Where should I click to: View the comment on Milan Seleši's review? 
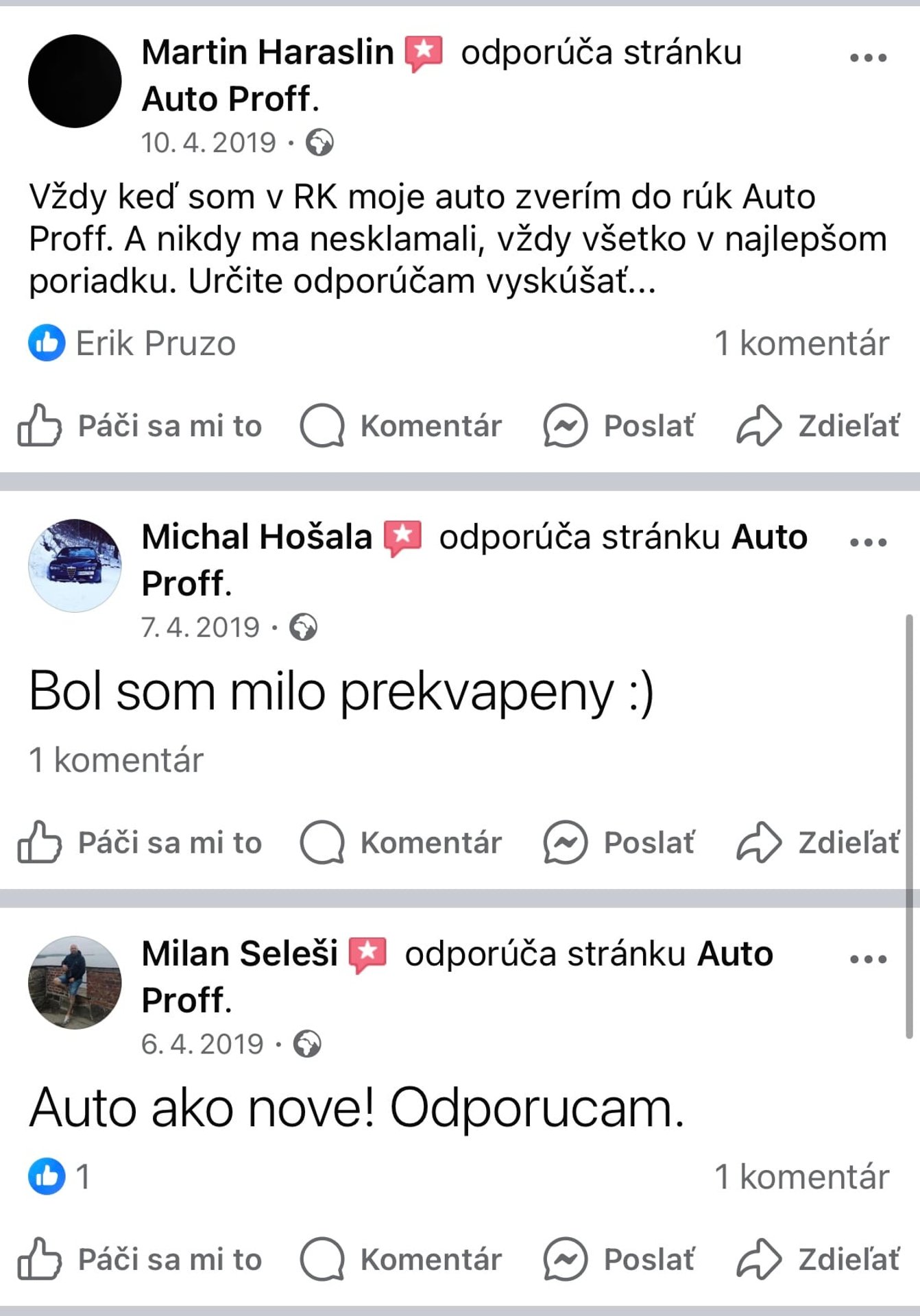point(801,1177)
